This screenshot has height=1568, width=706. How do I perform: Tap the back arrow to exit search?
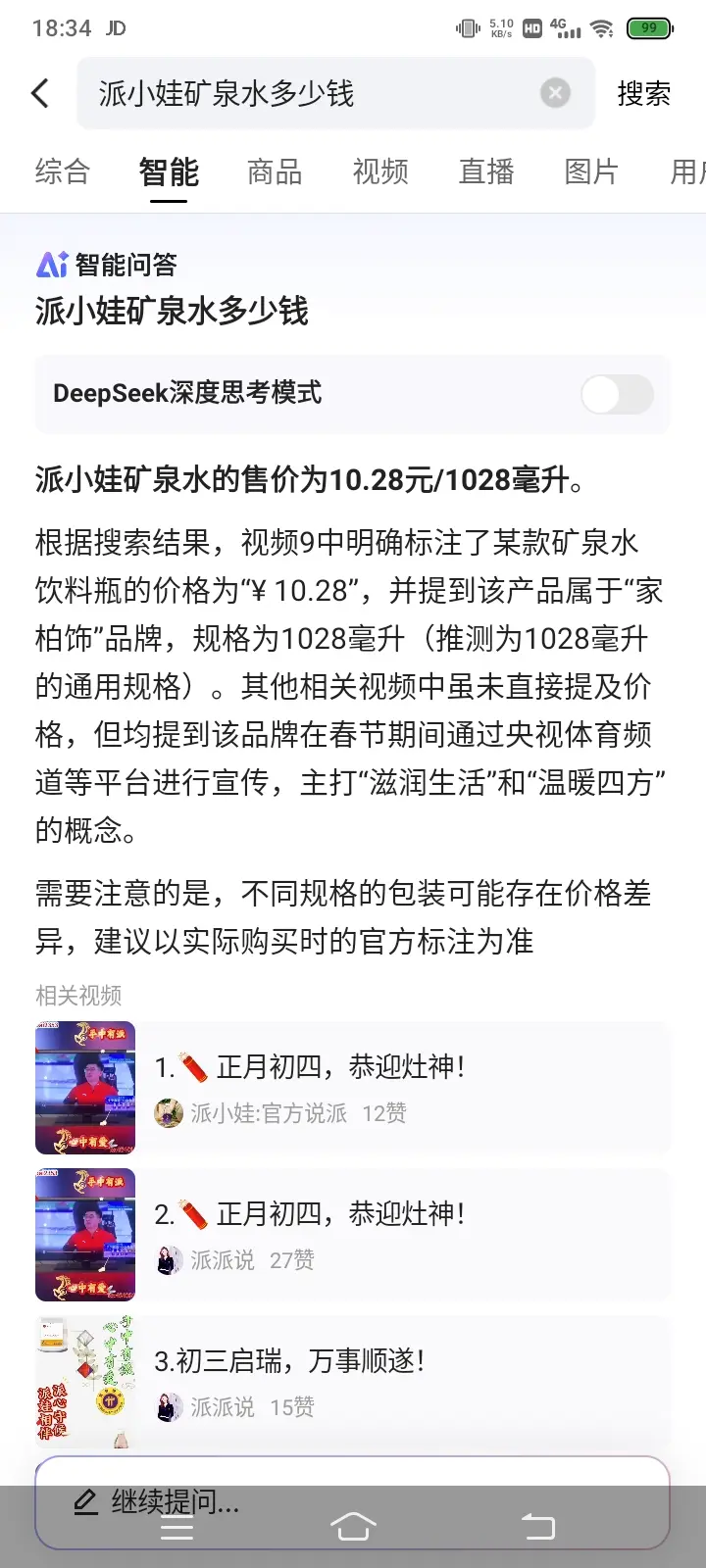coord(39,92)
